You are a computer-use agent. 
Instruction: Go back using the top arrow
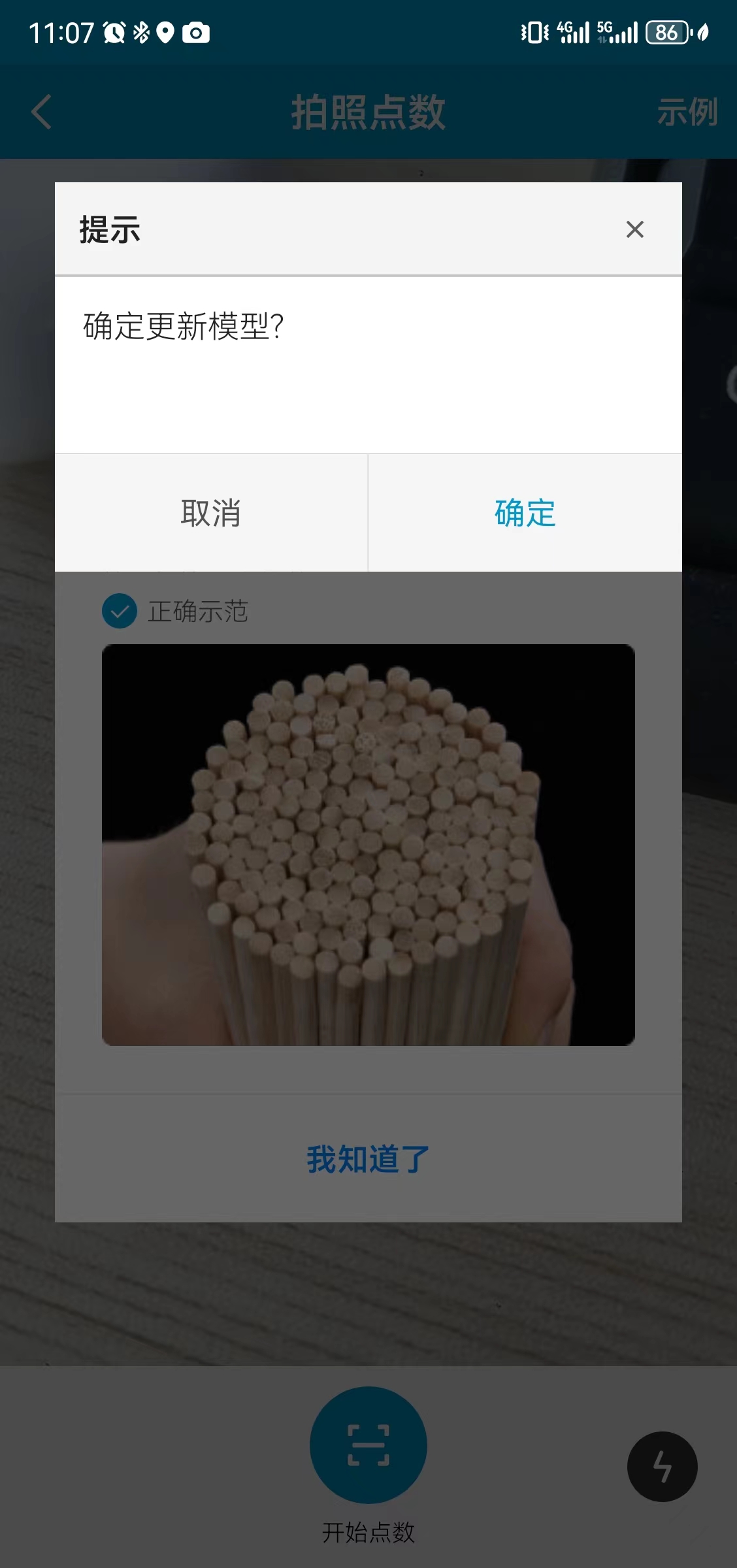[42, 112]
